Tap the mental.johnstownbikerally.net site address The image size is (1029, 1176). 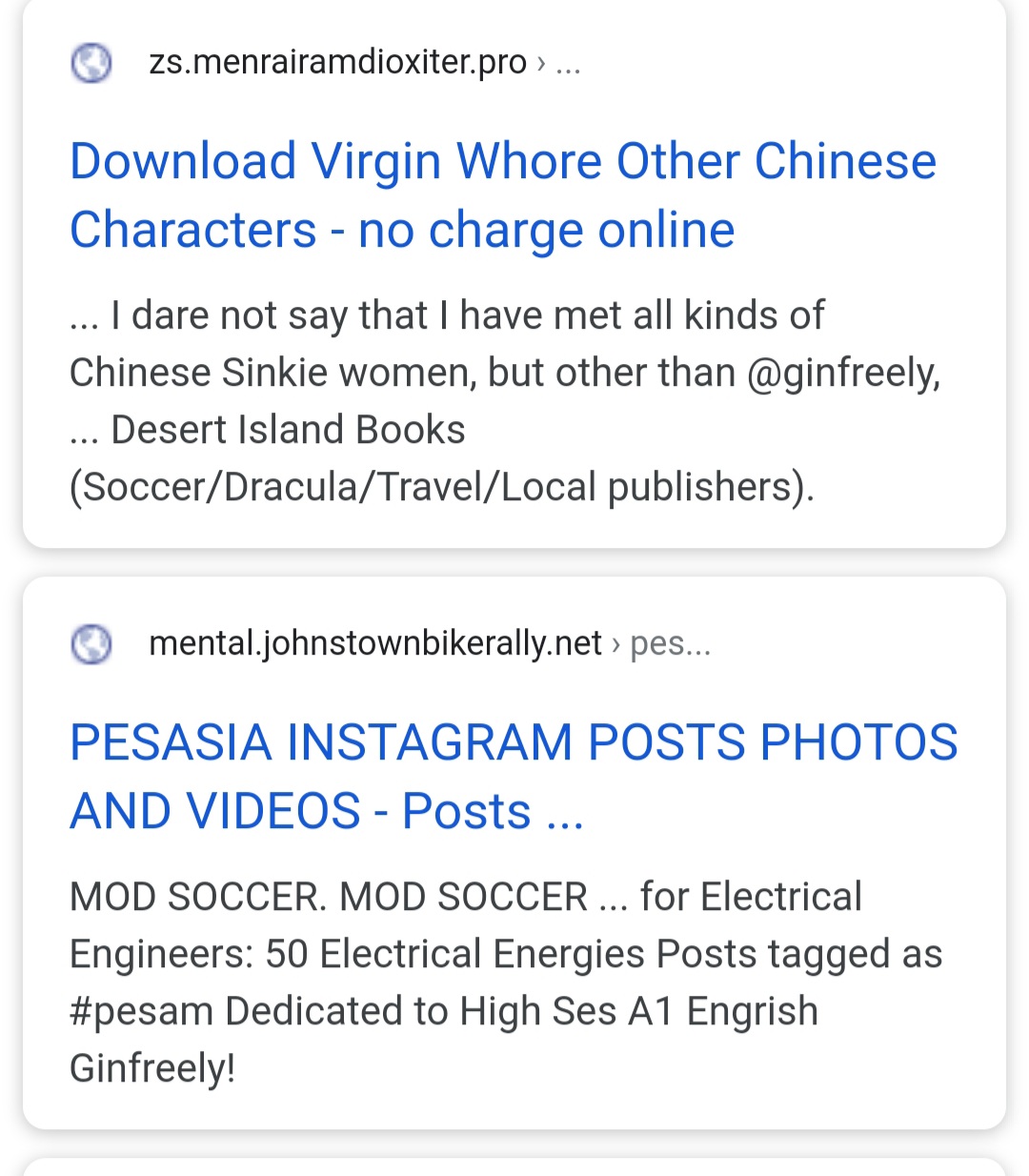pyautogui.click(x=375, y=644)
